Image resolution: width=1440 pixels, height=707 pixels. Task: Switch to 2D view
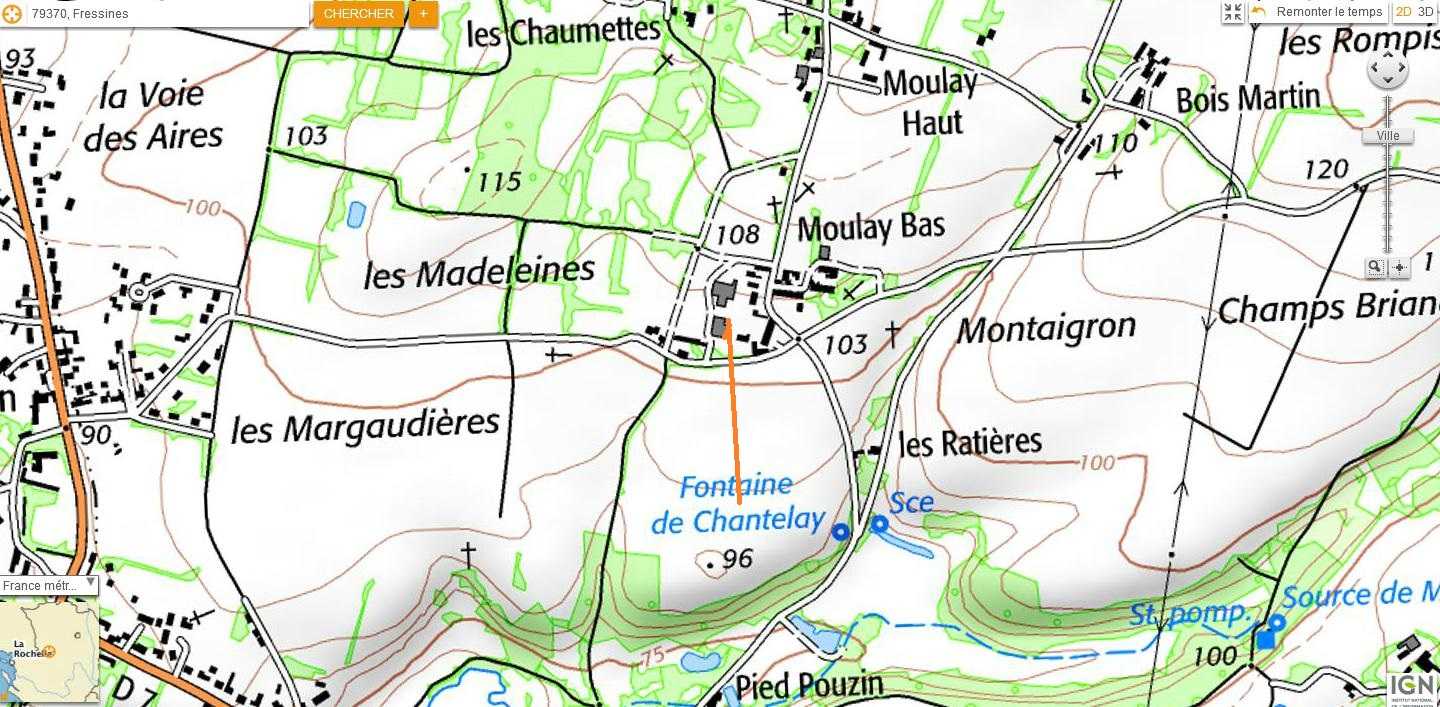[1403, 12]
